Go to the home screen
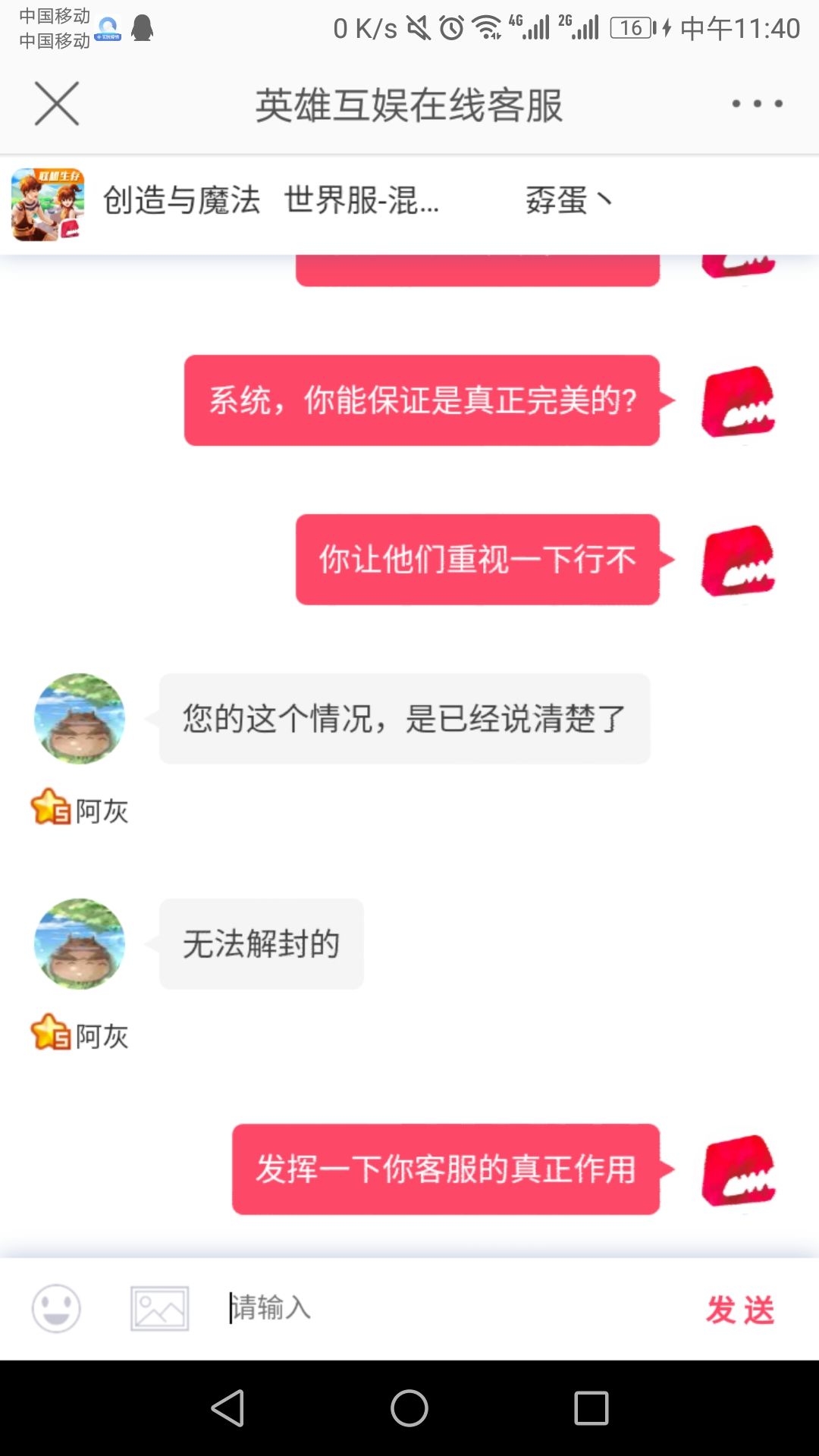The image size is (819, 1456). tap(409, 1408)
